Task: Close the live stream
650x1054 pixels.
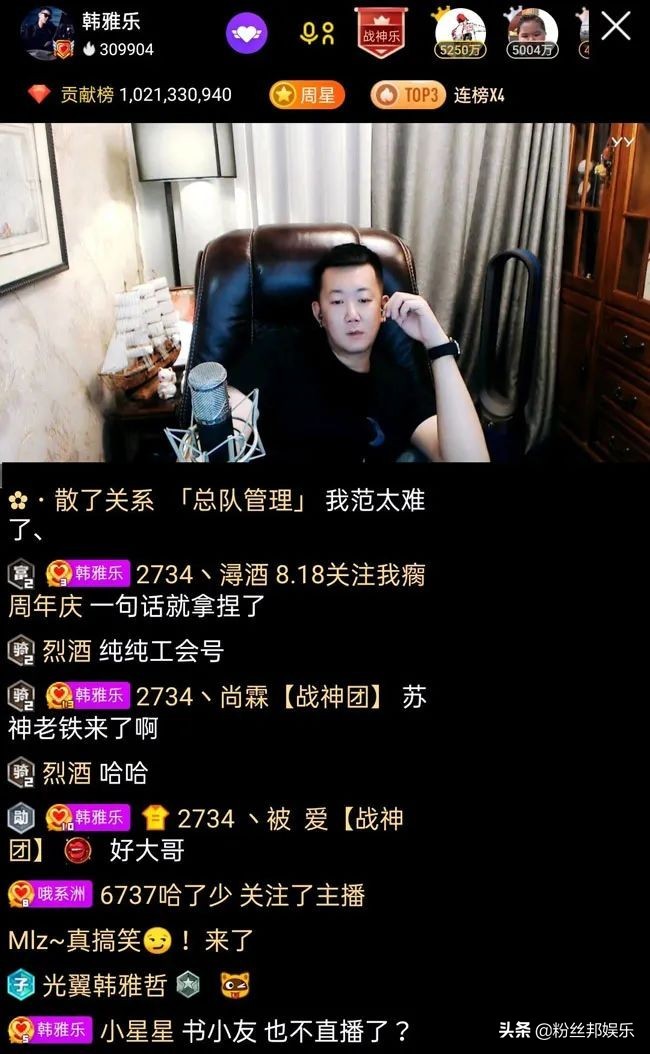Action: [x=616, y=27]
